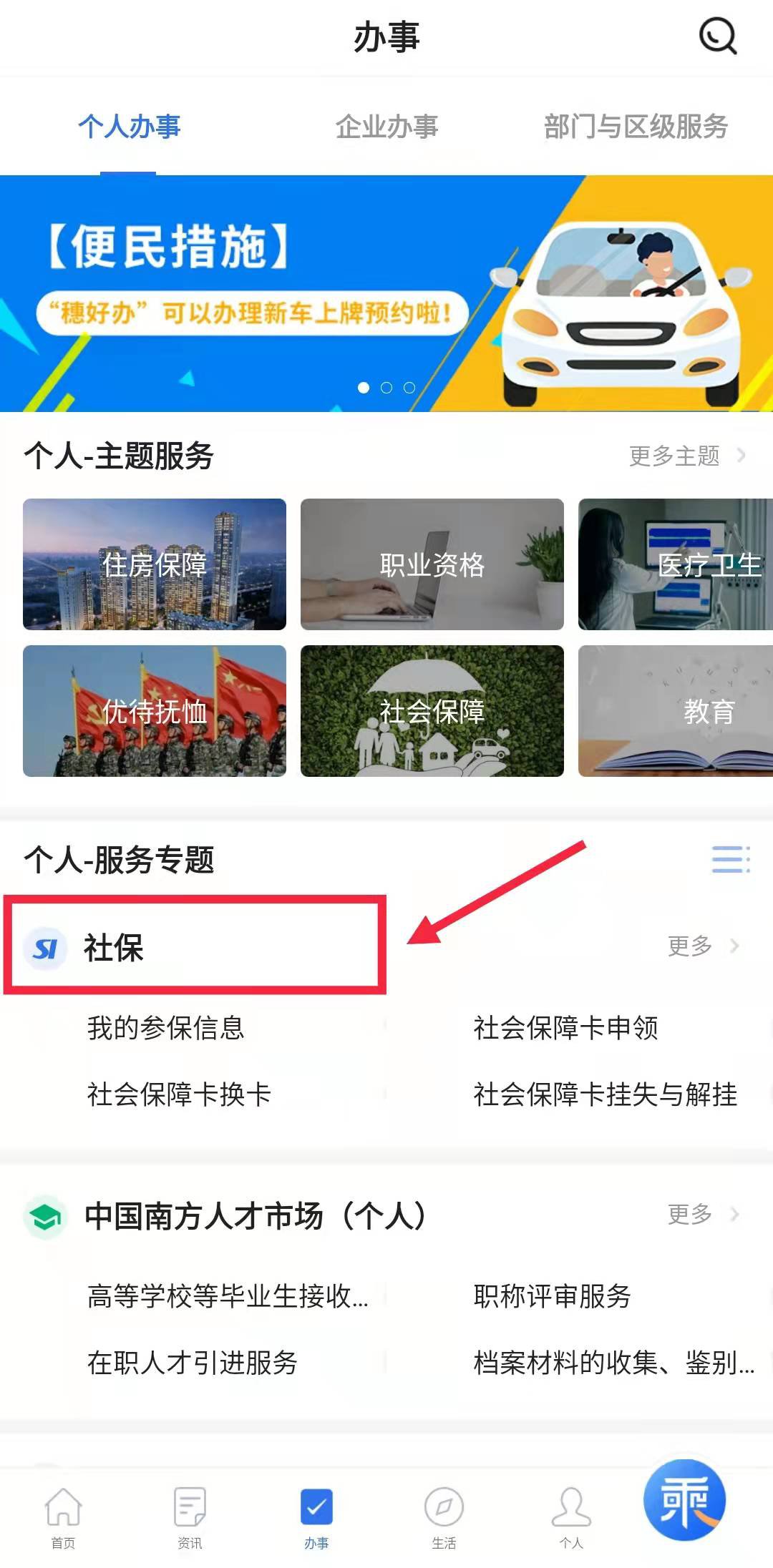The image size is (773, 1568).
Task: Open the search icon in the top bar
Action: tap(717, 36)
